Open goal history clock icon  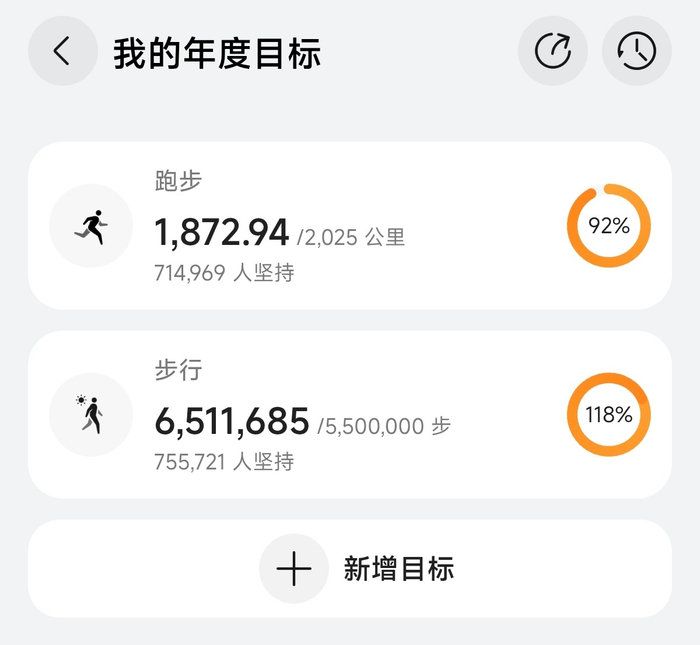636,51
